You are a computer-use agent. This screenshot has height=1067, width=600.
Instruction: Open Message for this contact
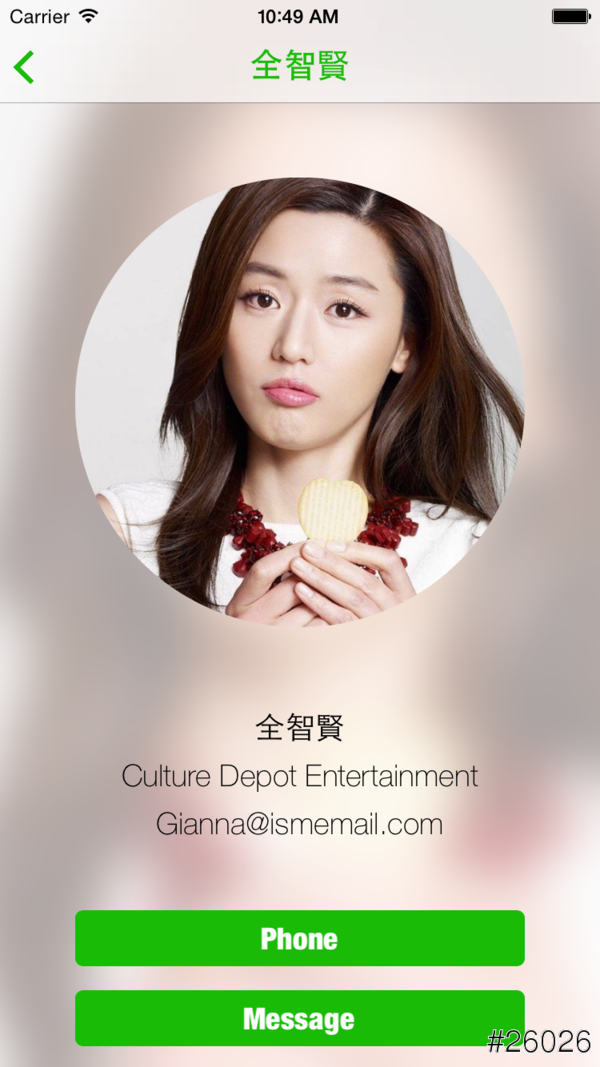click(299, 1018)
